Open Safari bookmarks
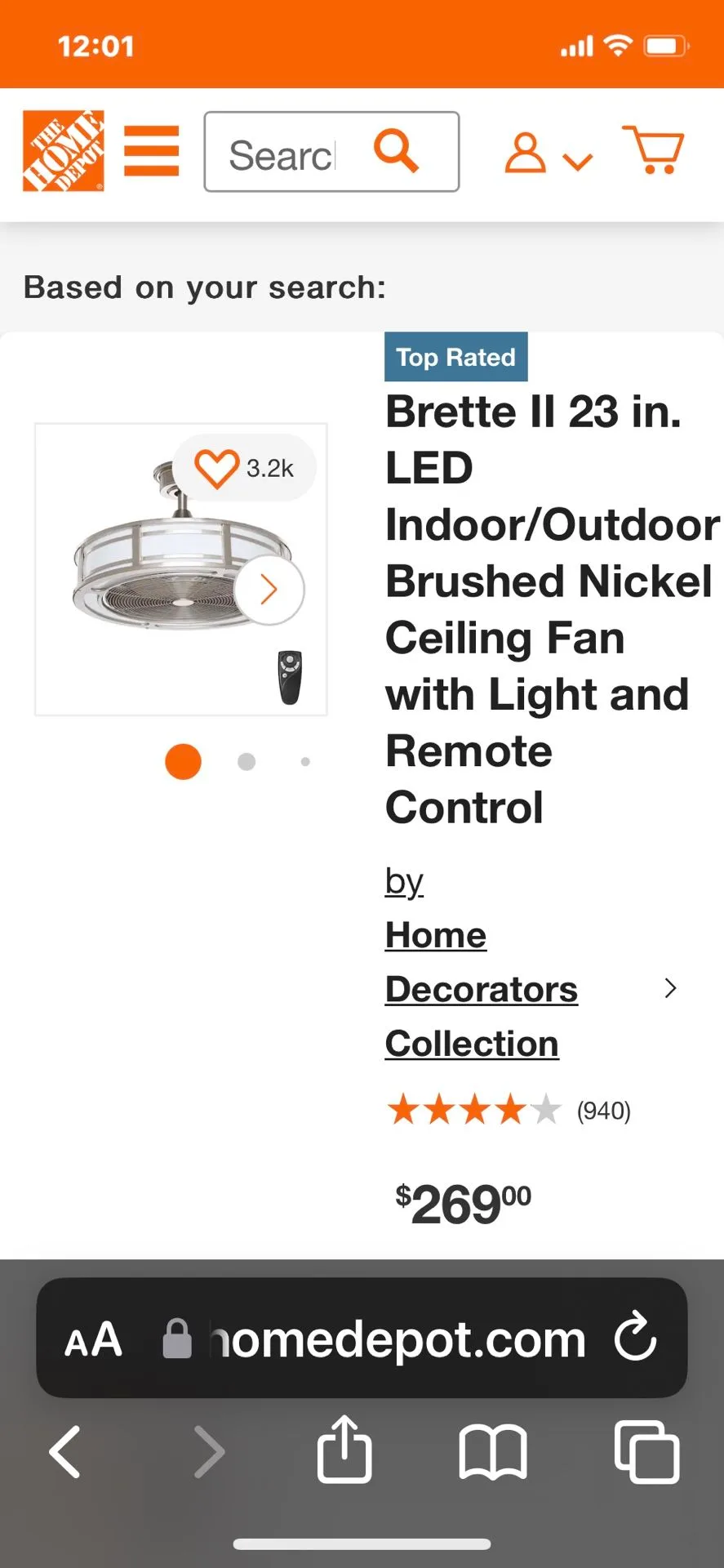 click(x=493, y=1452)
